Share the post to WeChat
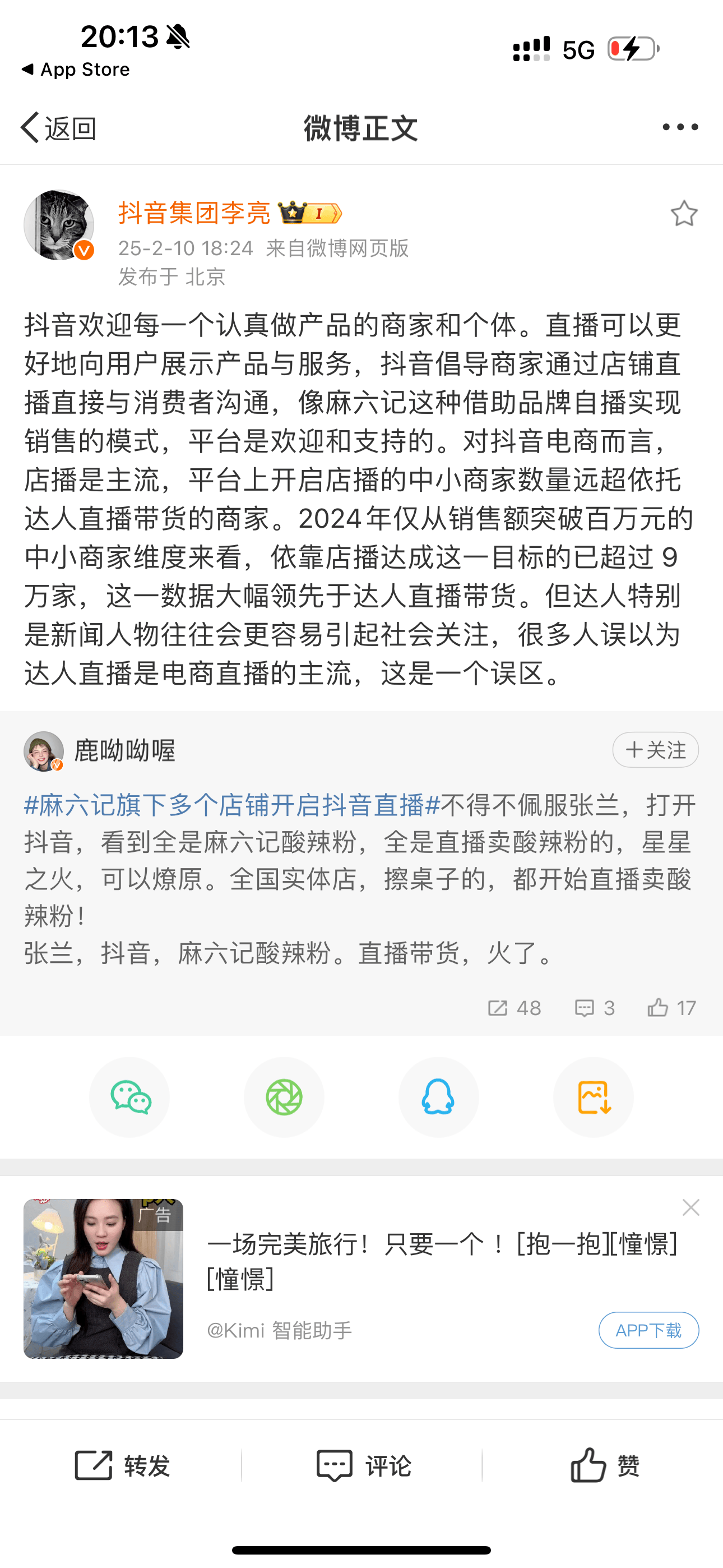 [x=129, y=1097]
